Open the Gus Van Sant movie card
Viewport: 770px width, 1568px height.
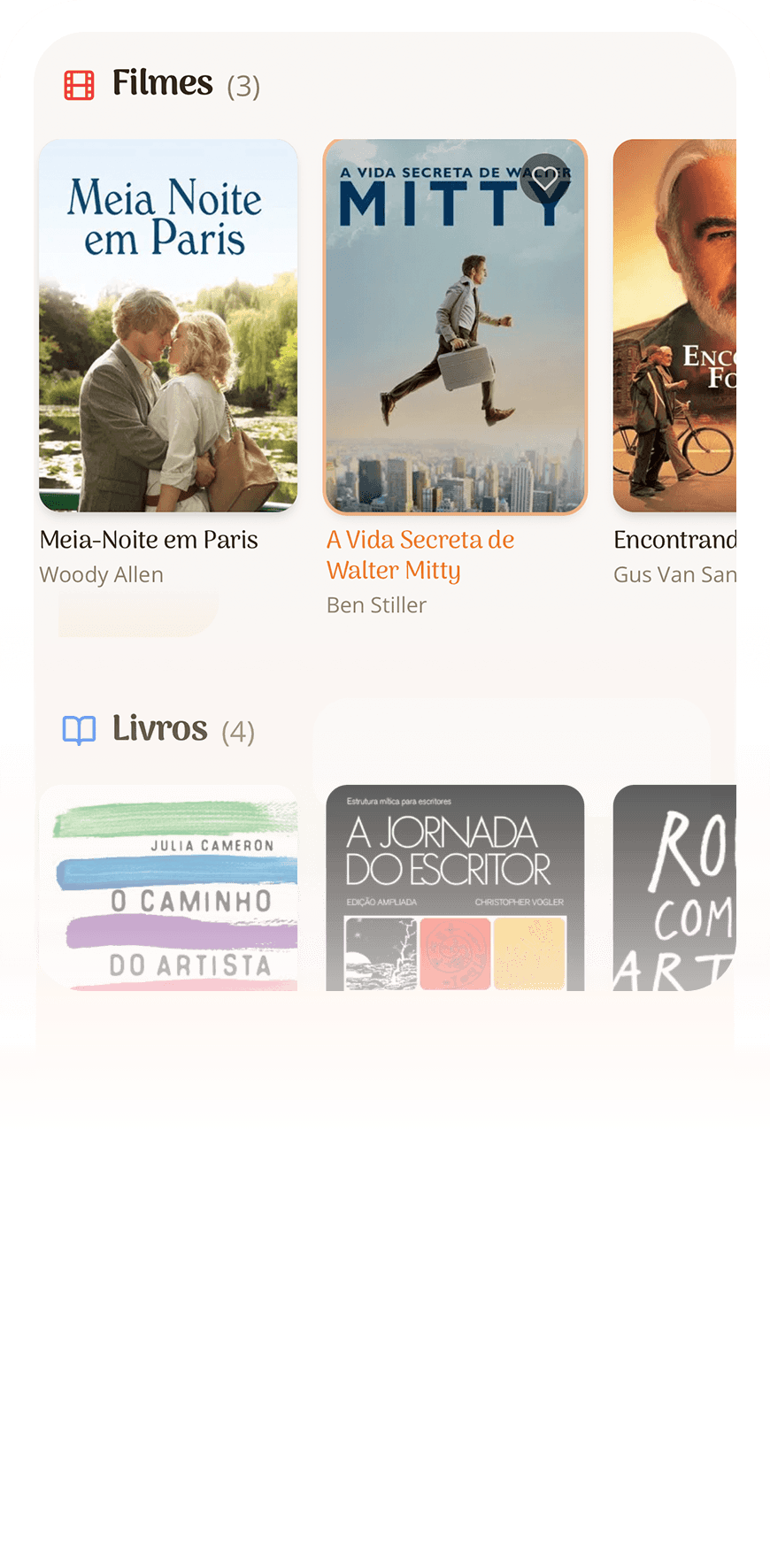pyautogui.click(x=674, y=326)
